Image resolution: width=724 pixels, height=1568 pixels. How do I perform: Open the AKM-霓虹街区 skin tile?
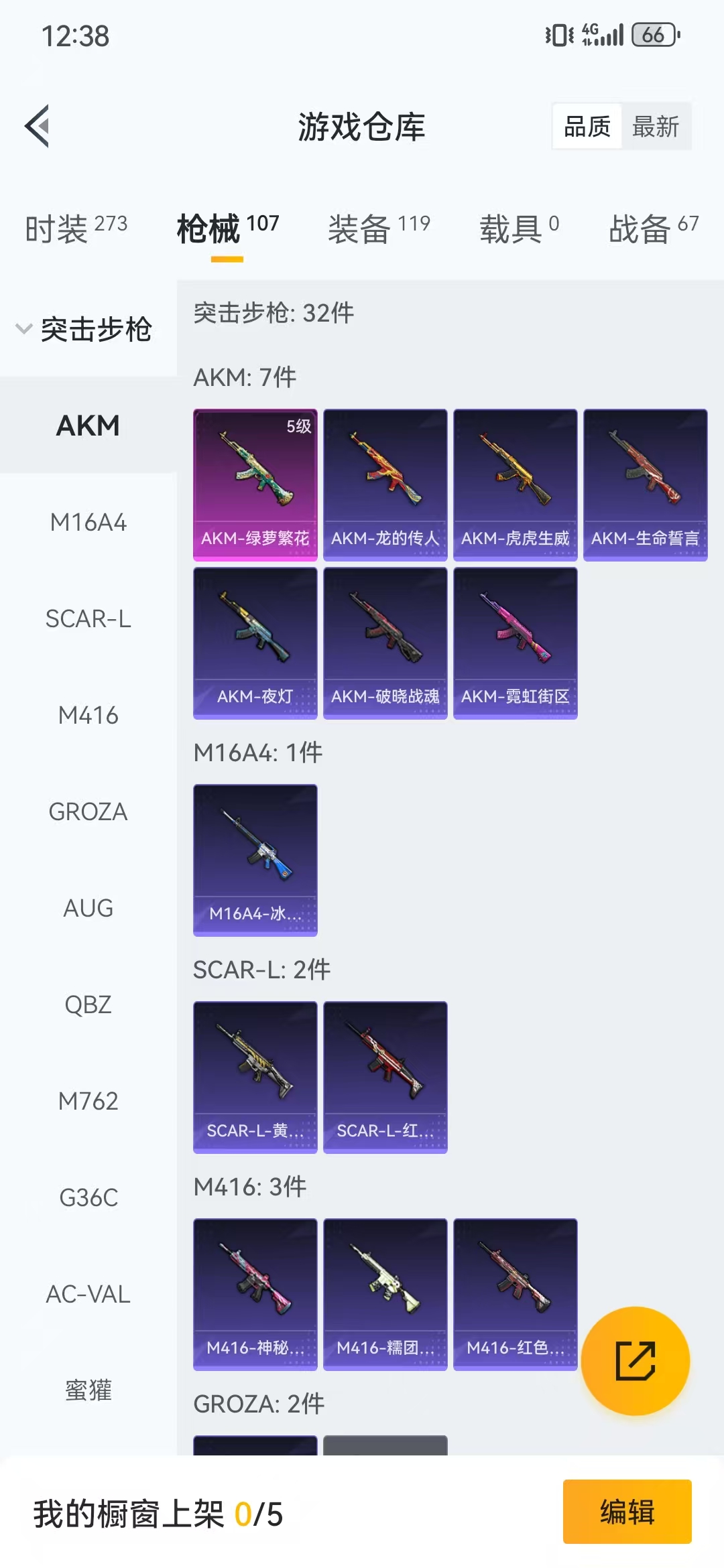click(x=515, y=643)
